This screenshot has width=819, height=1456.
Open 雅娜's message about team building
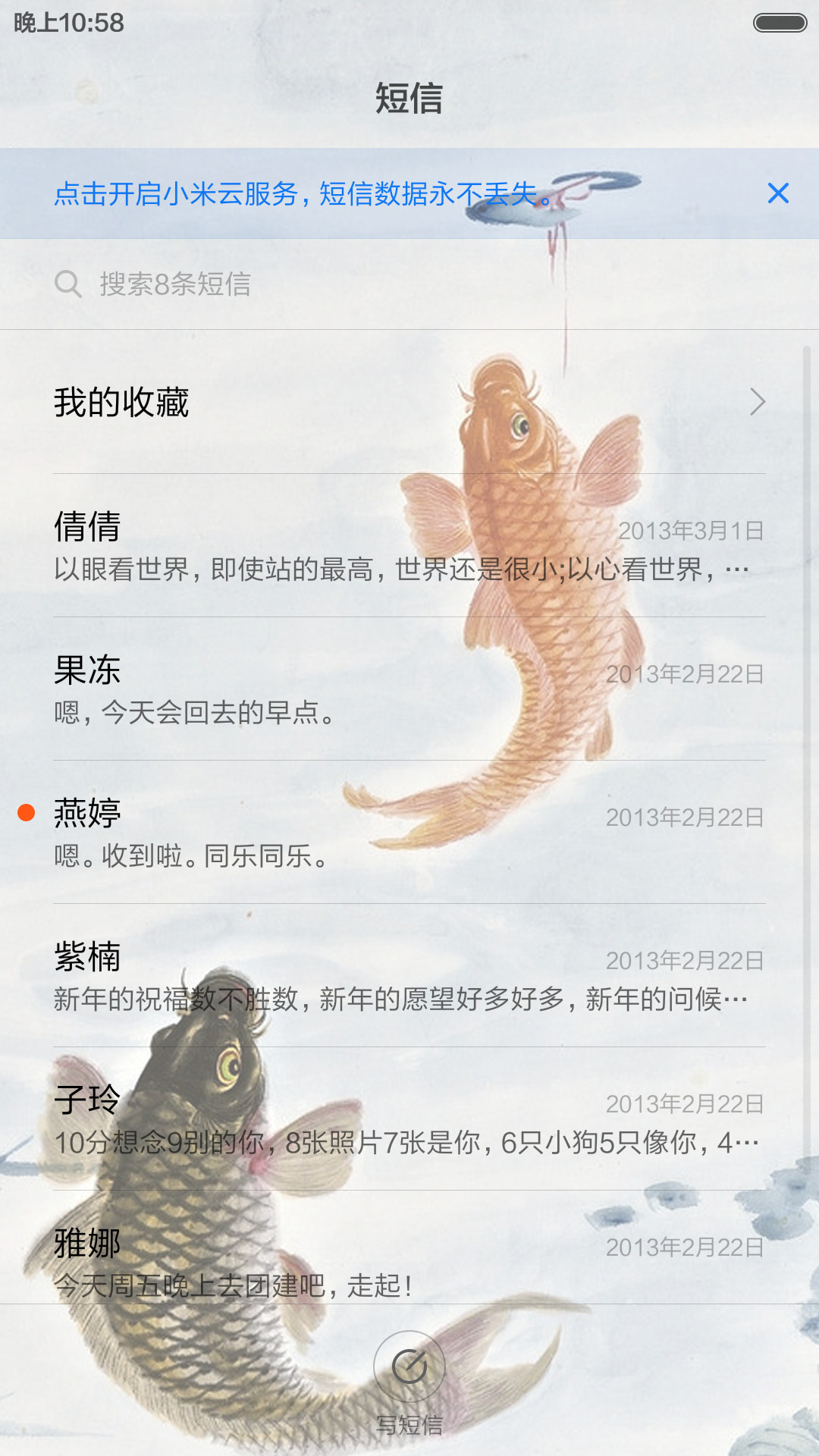[409, 1248]
